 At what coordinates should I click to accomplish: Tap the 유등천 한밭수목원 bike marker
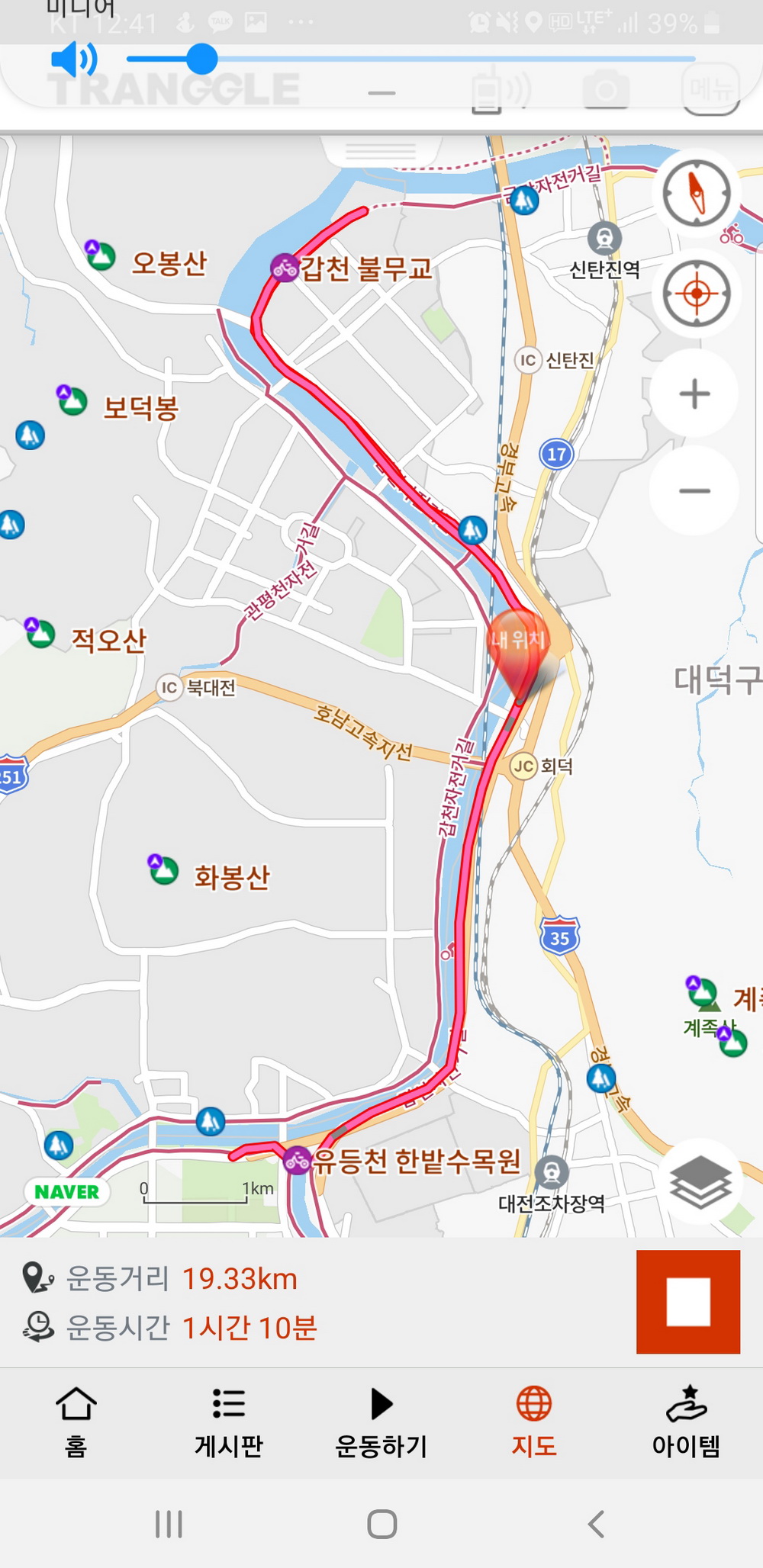pos(297,1161)
